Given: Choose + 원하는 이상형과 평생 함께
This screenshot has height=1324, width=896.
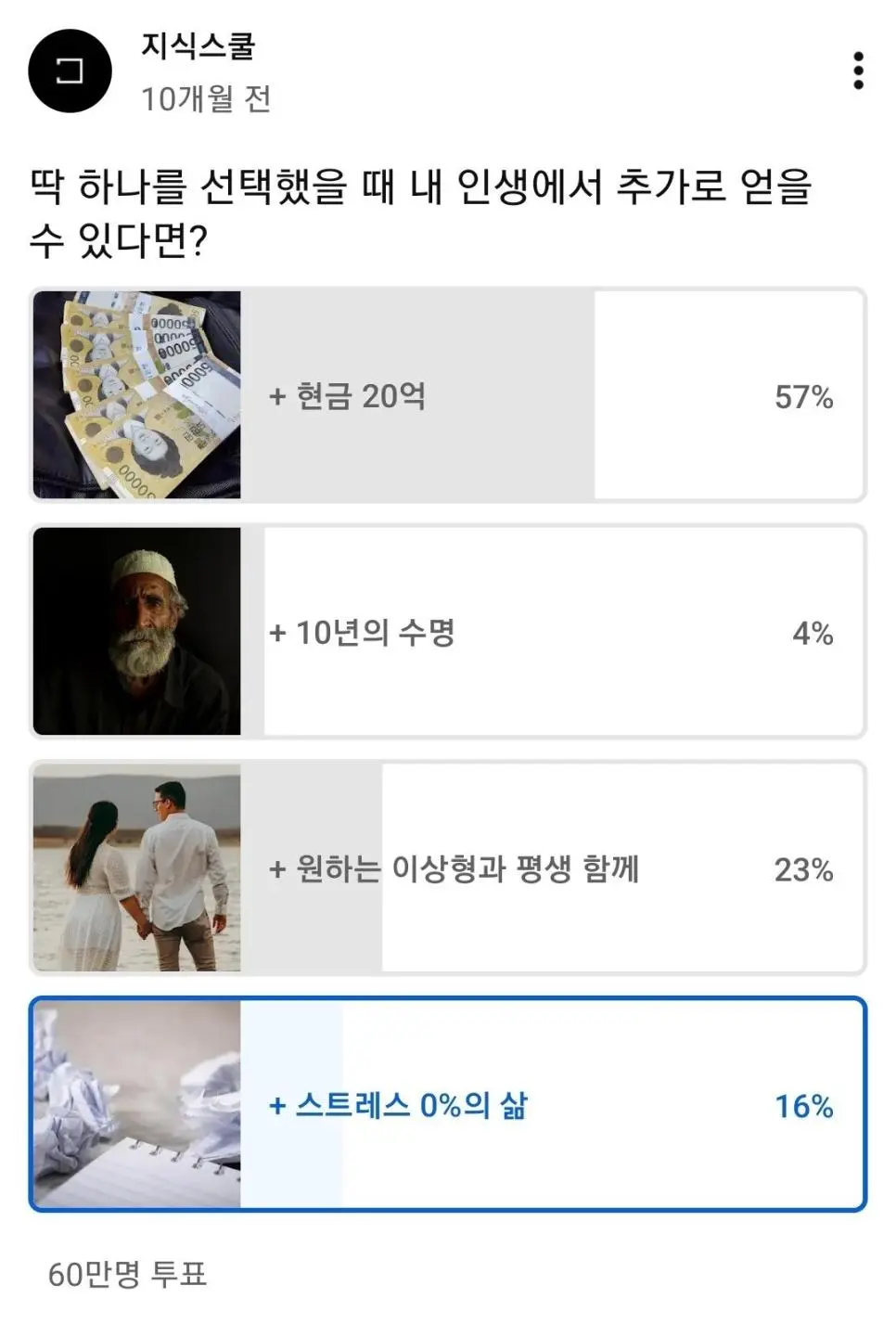Looking at the screenshot, I should 448,868.
